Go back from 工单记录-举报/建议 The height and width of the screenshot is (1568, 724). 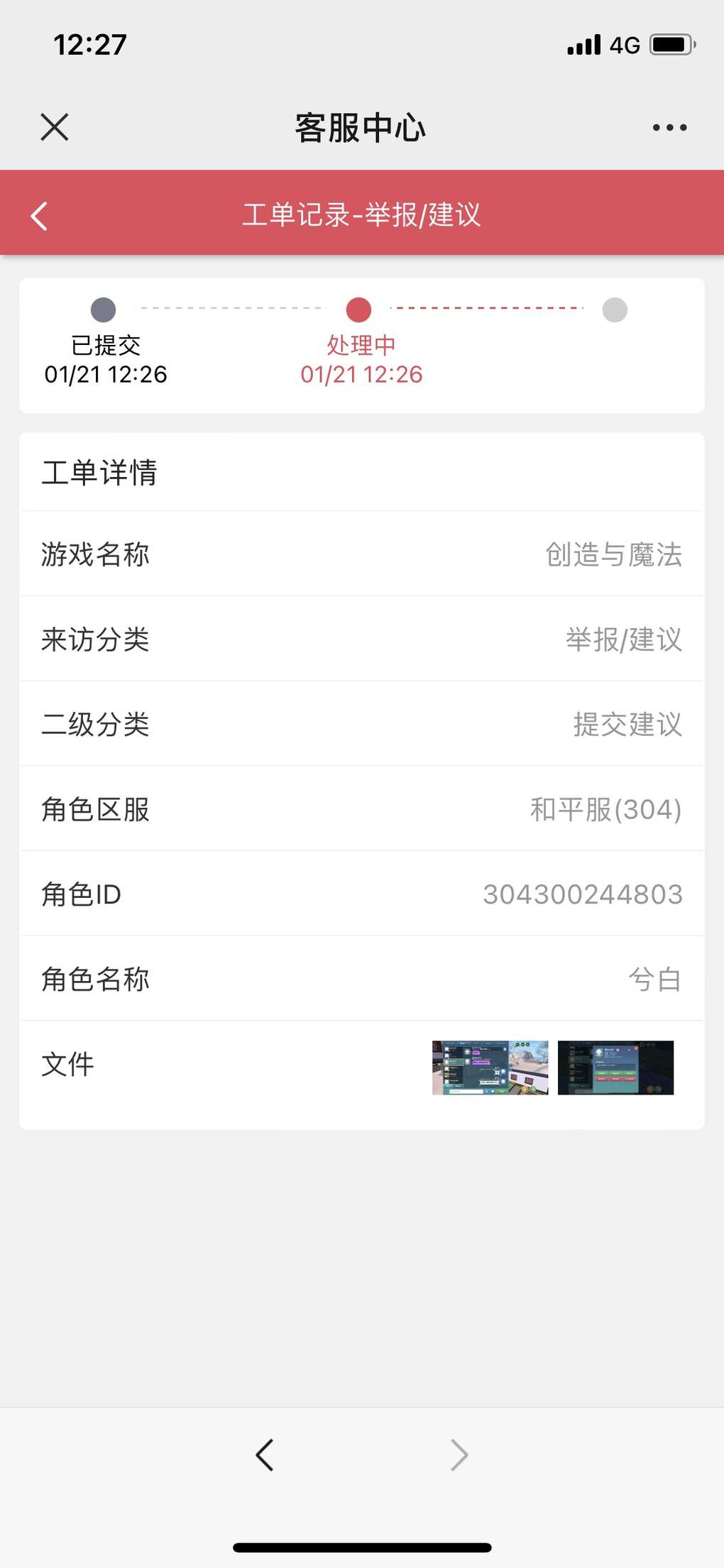point(40,216)
